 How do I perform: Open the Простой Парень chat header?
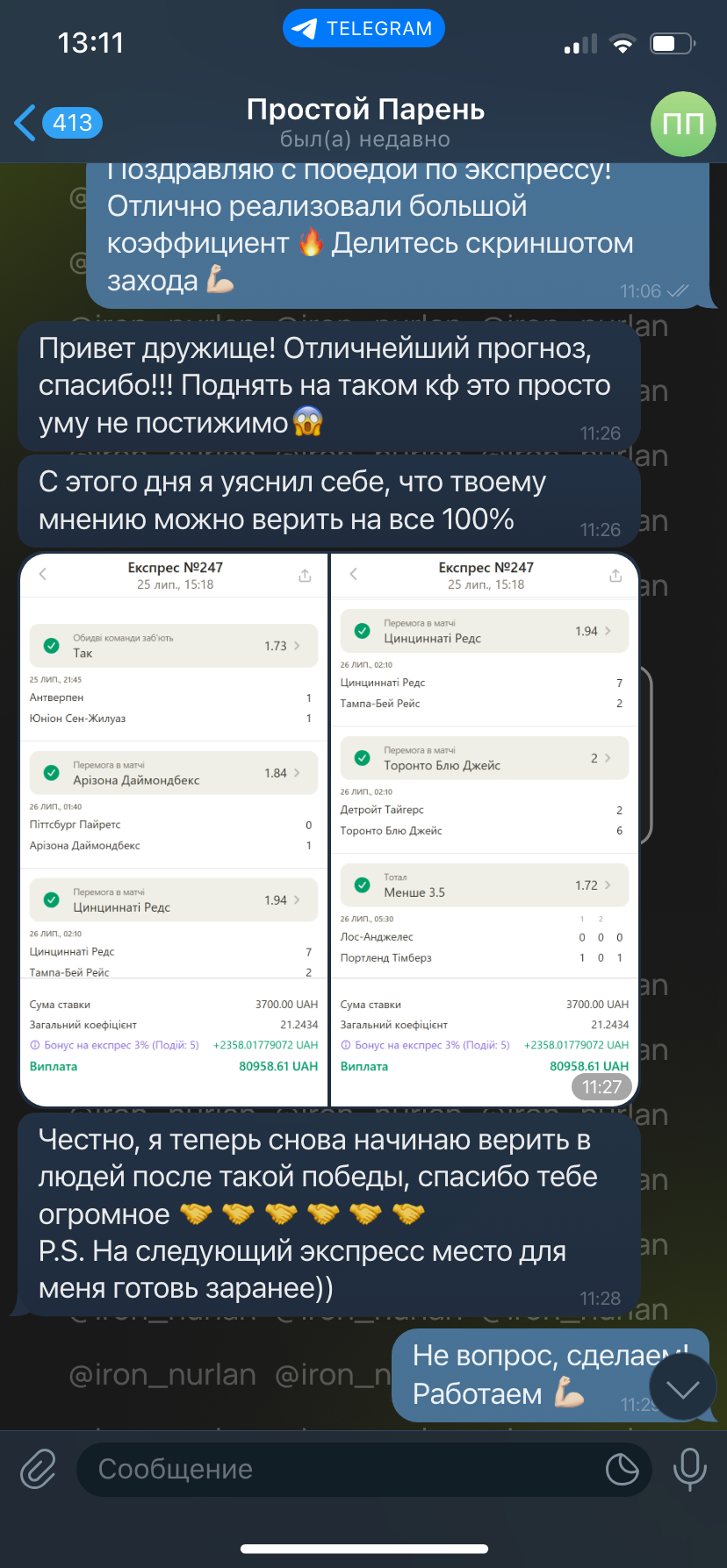pyautogui.click(x=365, y=123)
